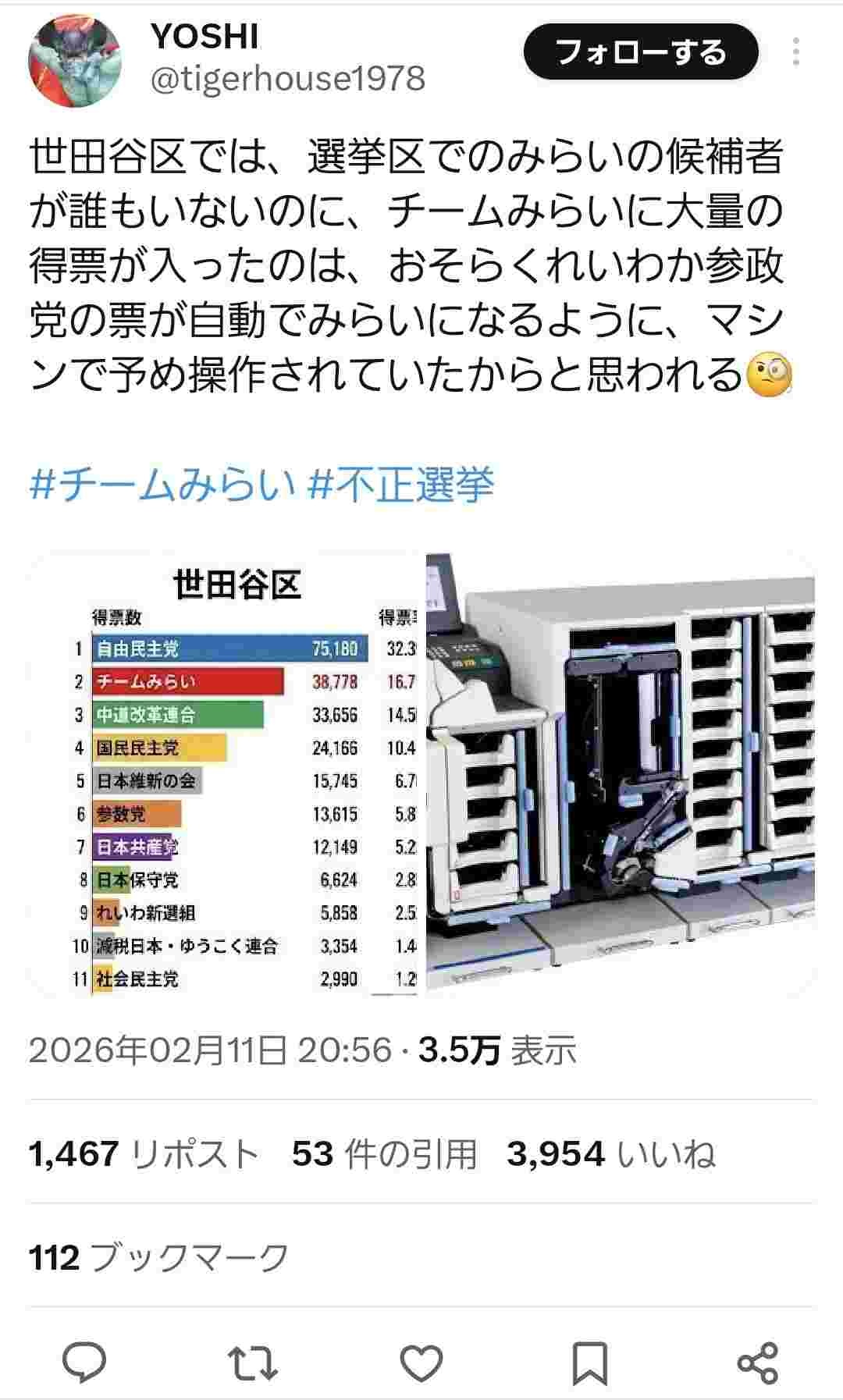View the 世田谷区 vote chart image
The width and height of the screenshot is (843, 1400).
point(226,774)
